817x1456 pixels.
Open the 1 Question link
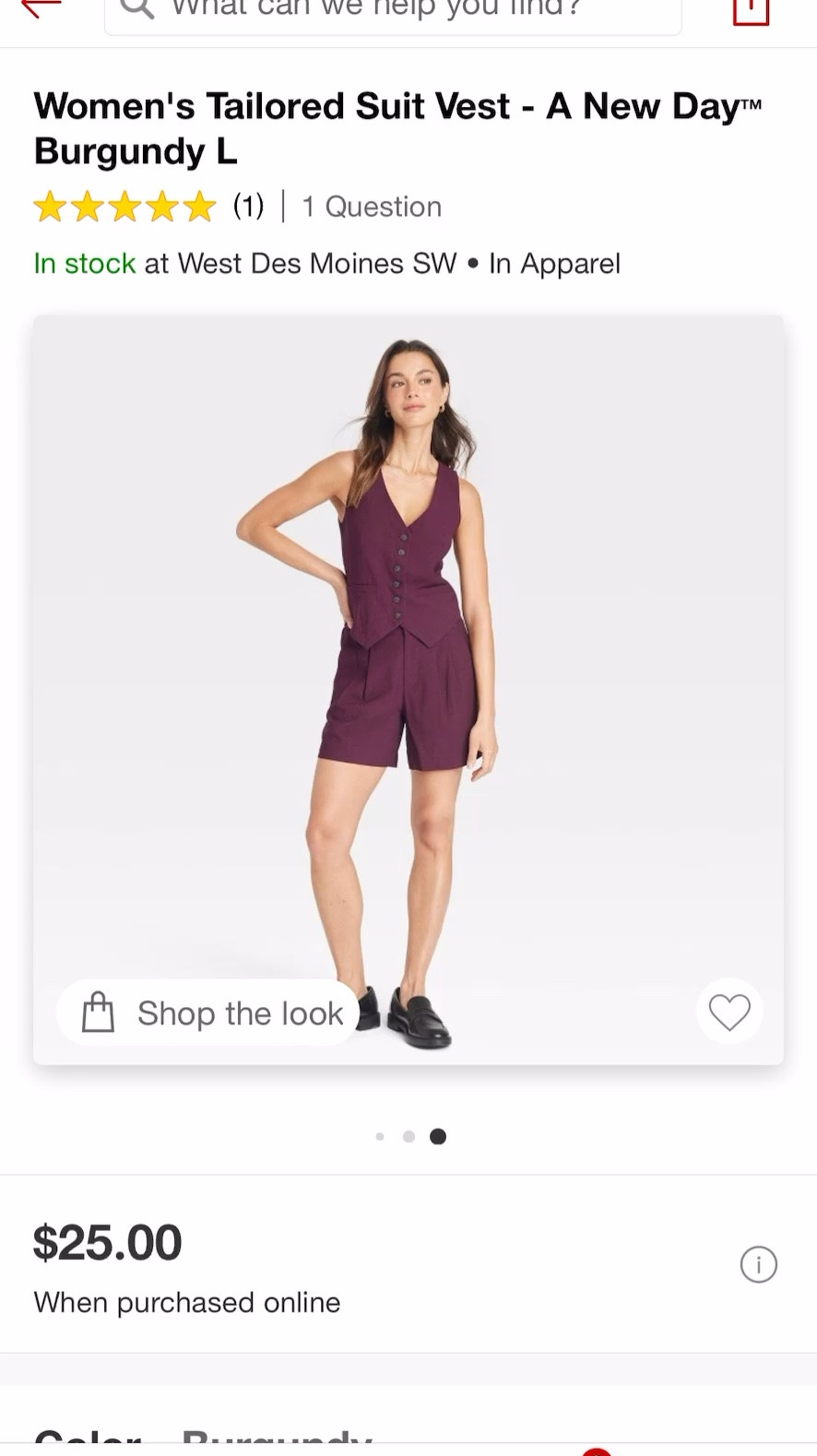[371, 206]
